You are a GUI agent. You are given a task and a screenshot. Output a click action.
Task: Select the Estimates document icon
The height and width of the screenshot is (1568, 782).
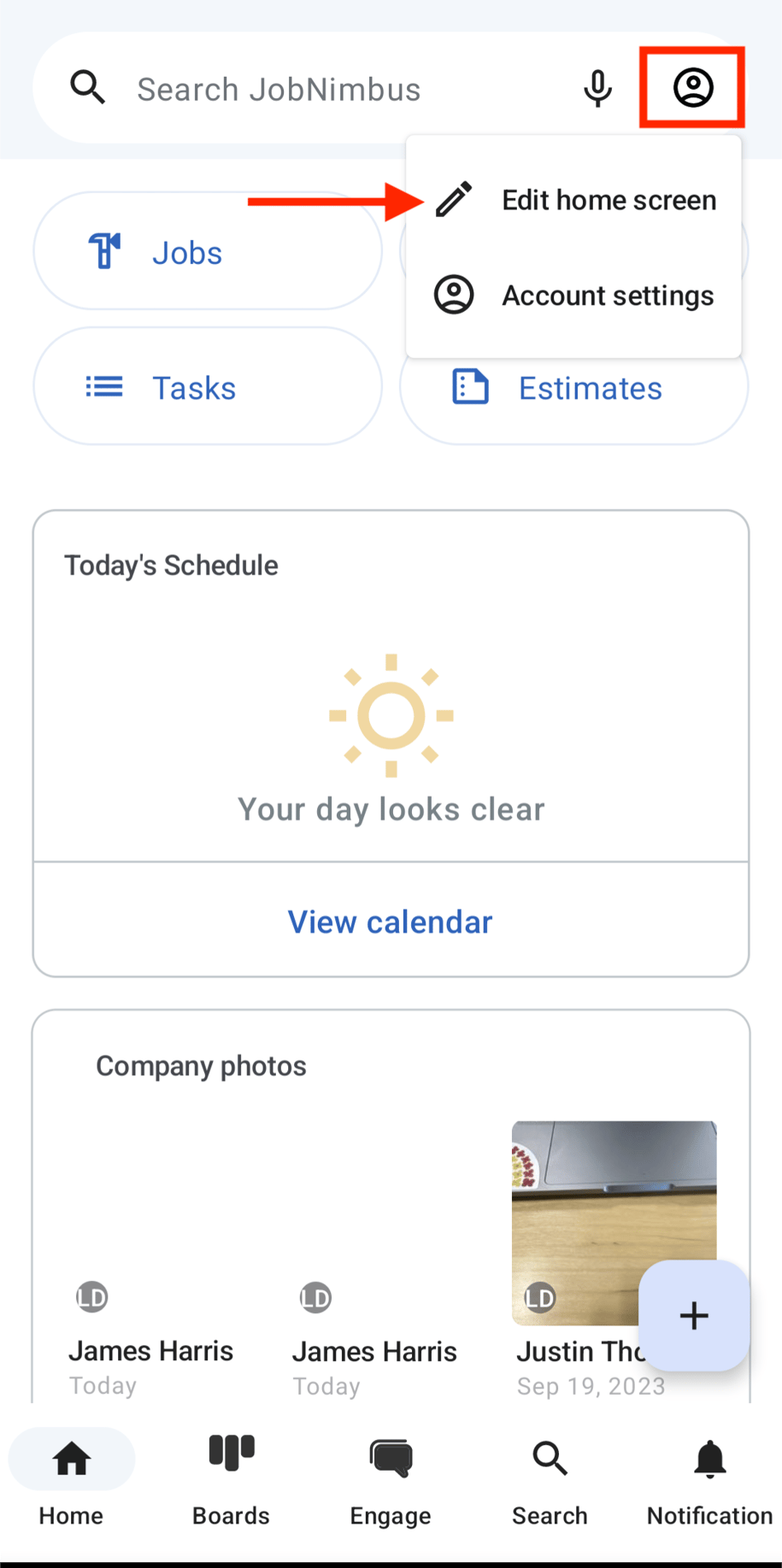point(468,386)
